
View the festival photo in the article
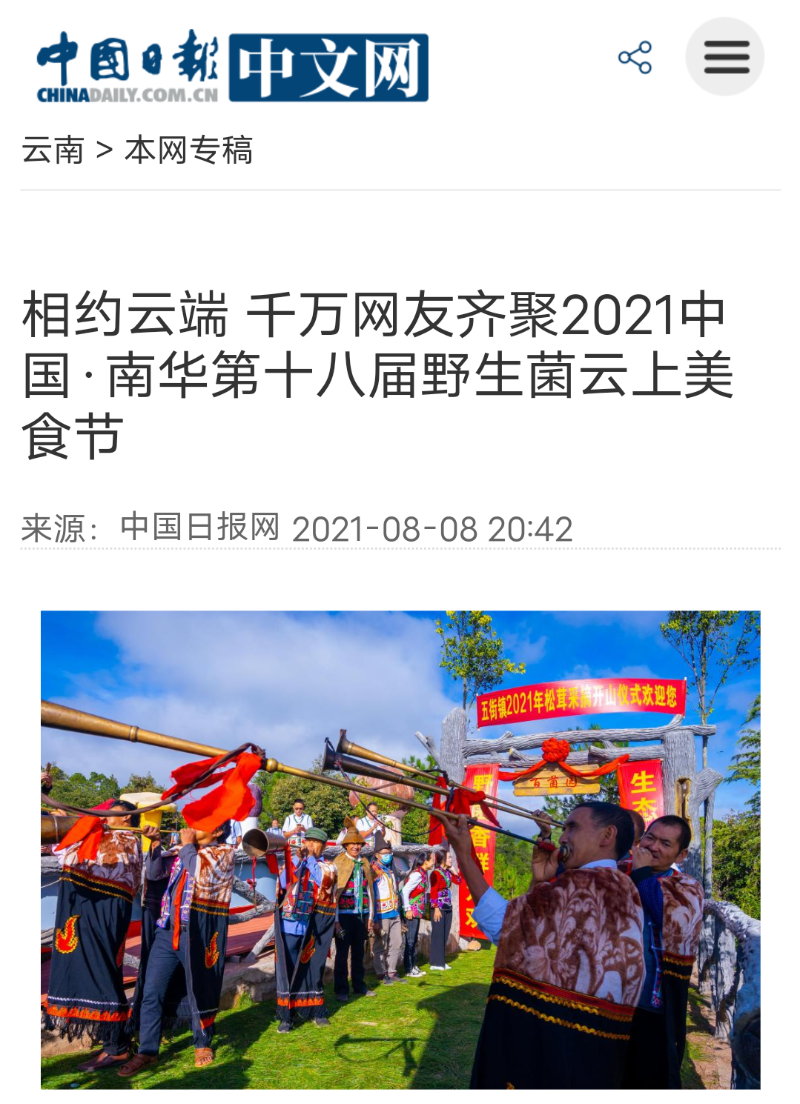[400, 848]
